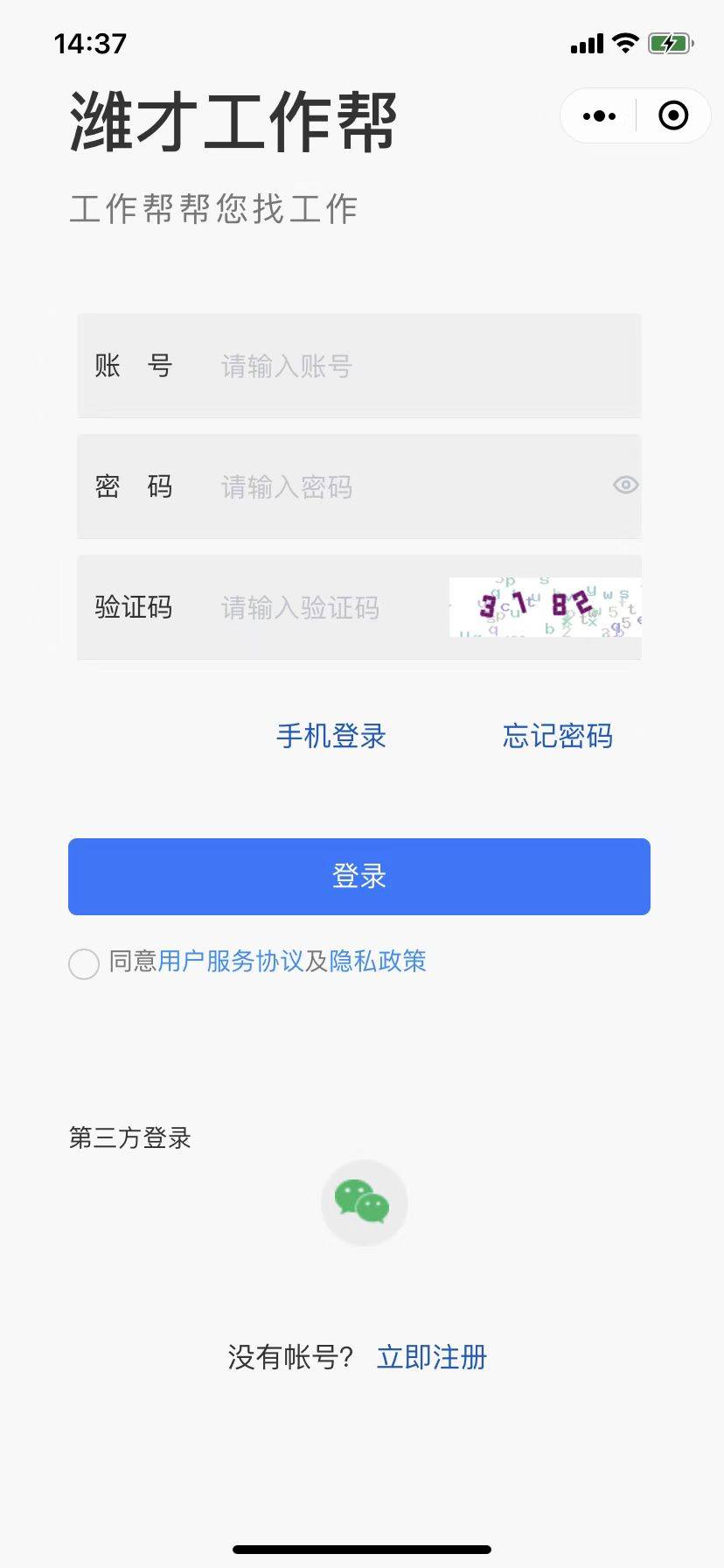The width and height of the screenshot is (724, 1568).
Task: Tap the blue 登录 button
Action: [359, 876]
